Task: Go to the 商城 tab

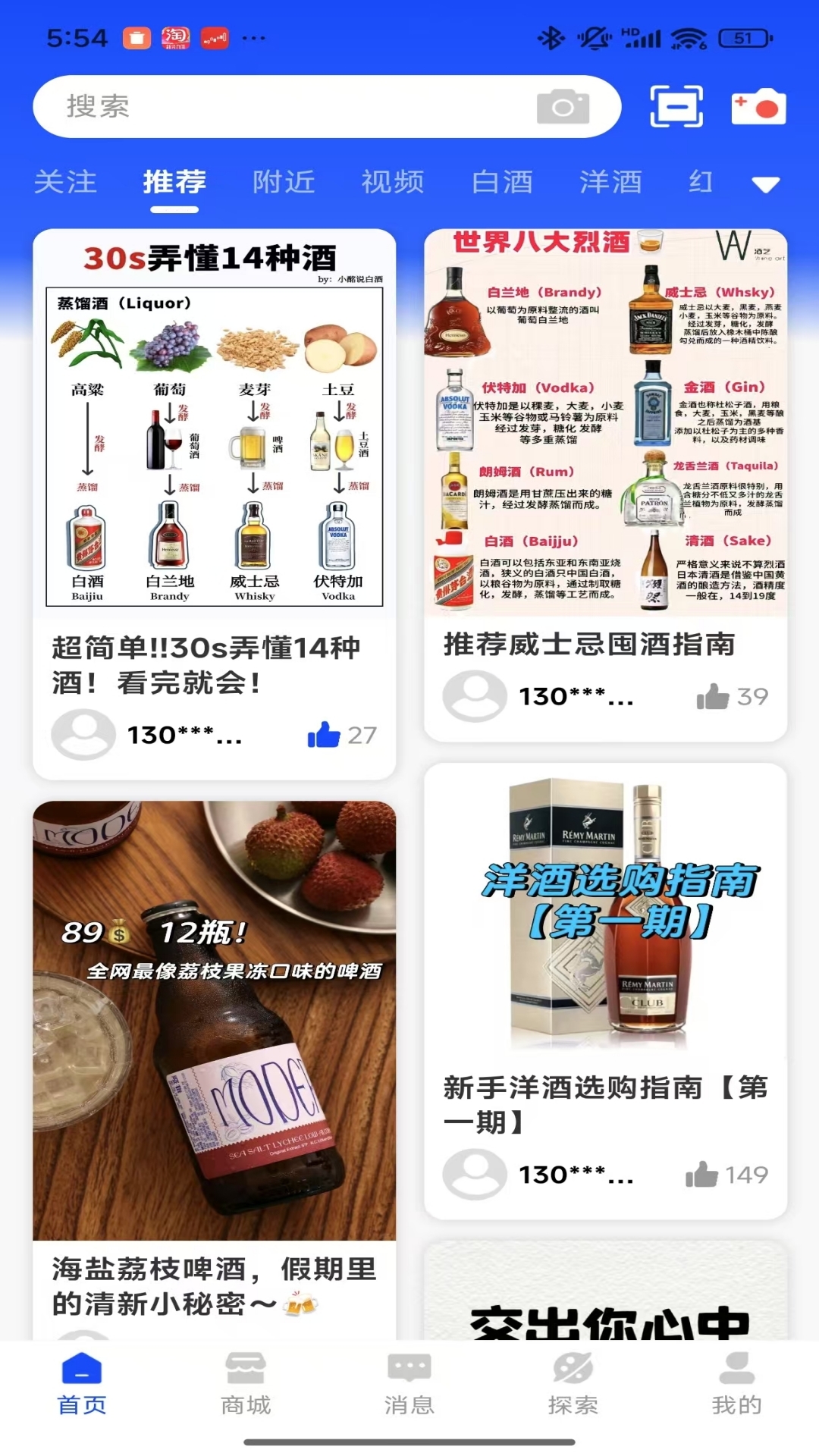Action: point(246,1384)
